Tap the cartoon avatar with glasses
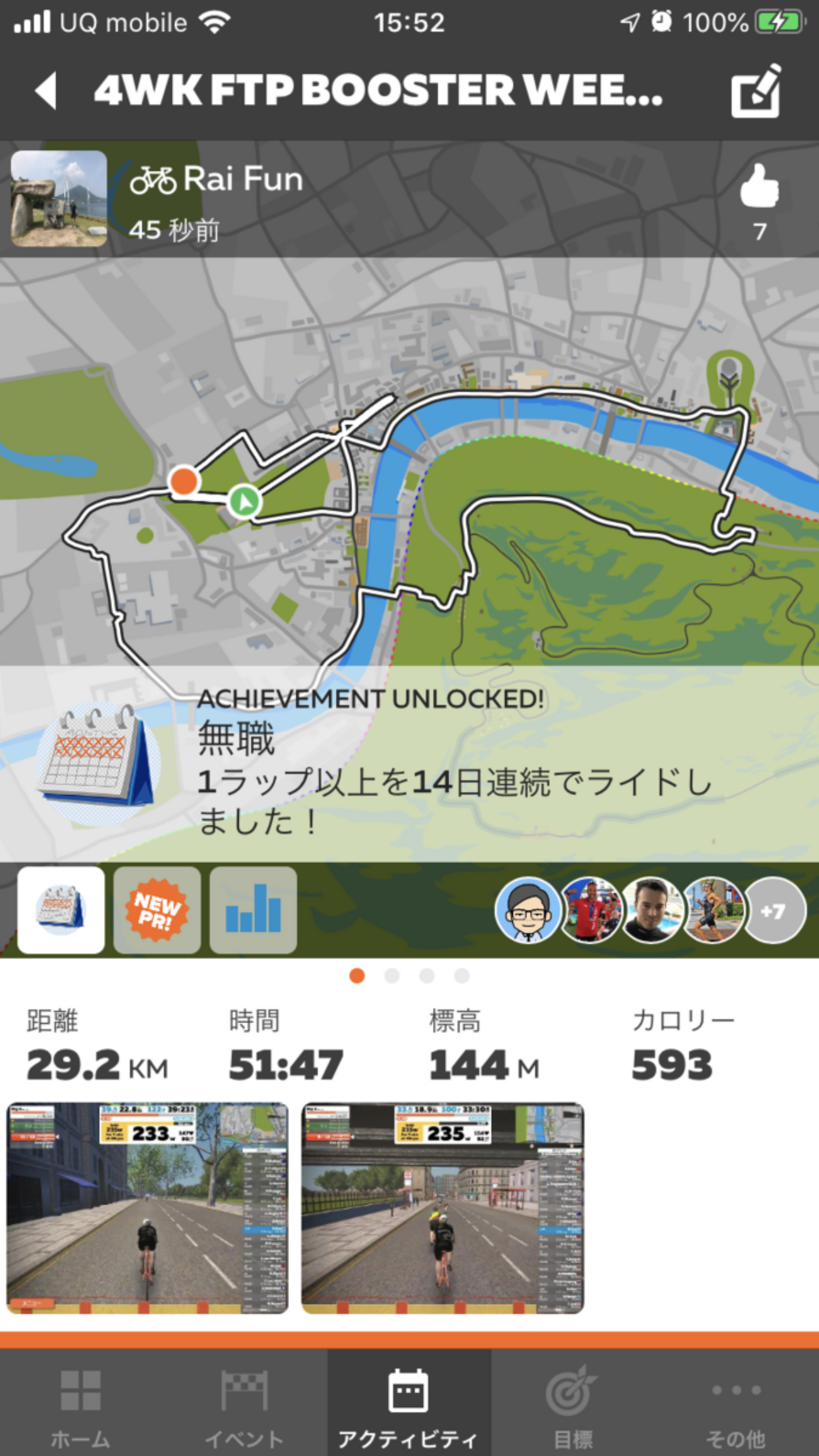Viewport: 819px width, 1456px height. (x=527, y=910)
